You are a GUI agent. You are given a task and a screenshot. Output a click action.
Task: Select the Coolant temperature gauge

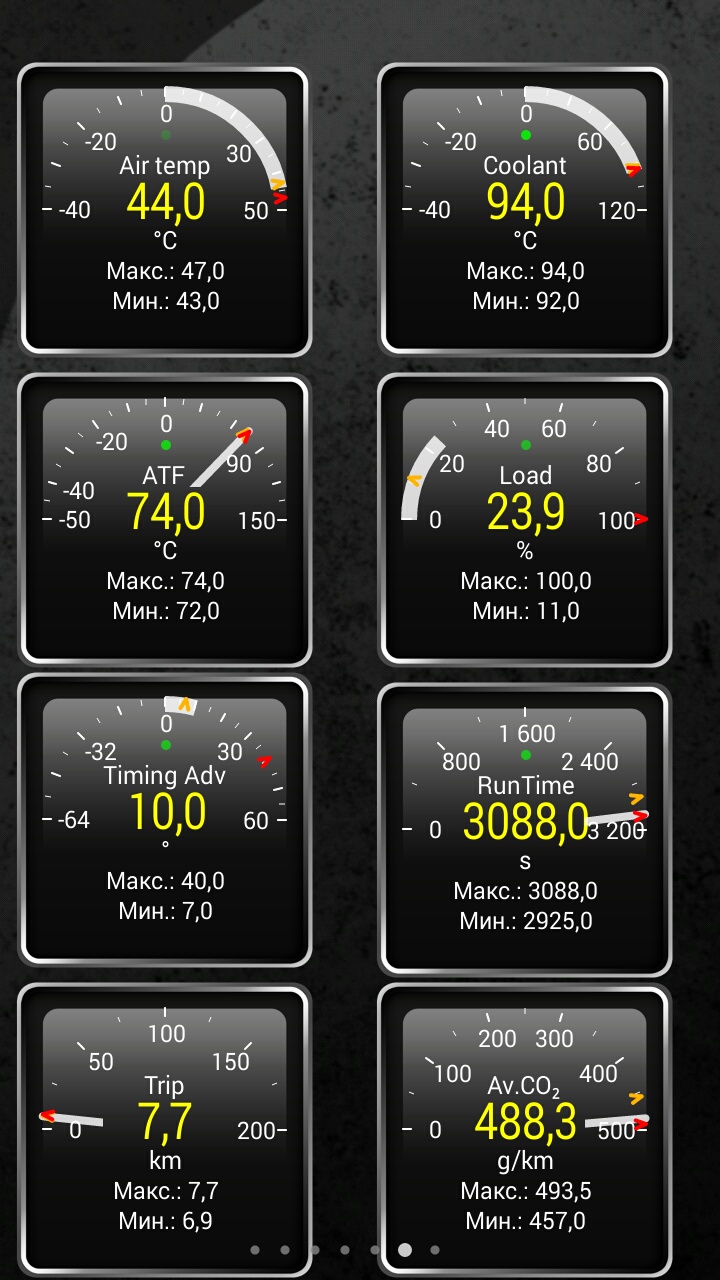[525, 210]
